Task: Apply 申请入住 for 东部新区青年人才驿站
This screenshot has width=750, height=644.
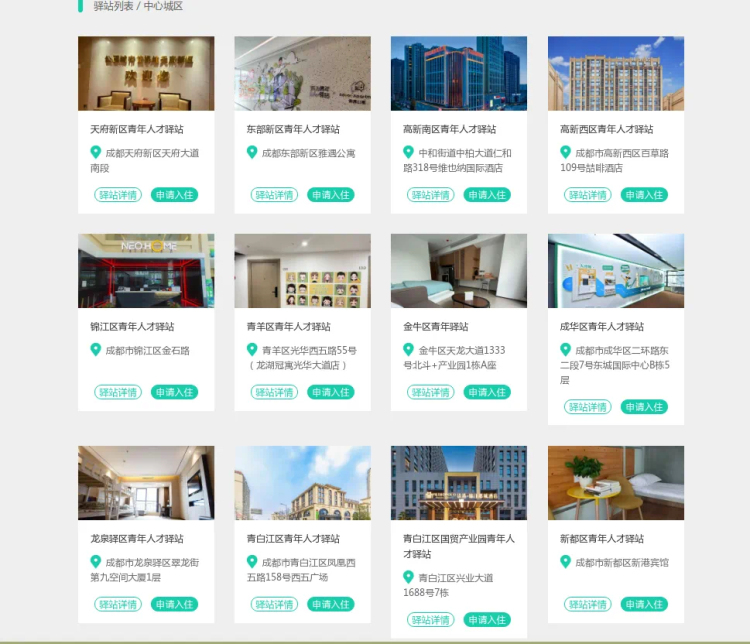Action: pos(330,195)
